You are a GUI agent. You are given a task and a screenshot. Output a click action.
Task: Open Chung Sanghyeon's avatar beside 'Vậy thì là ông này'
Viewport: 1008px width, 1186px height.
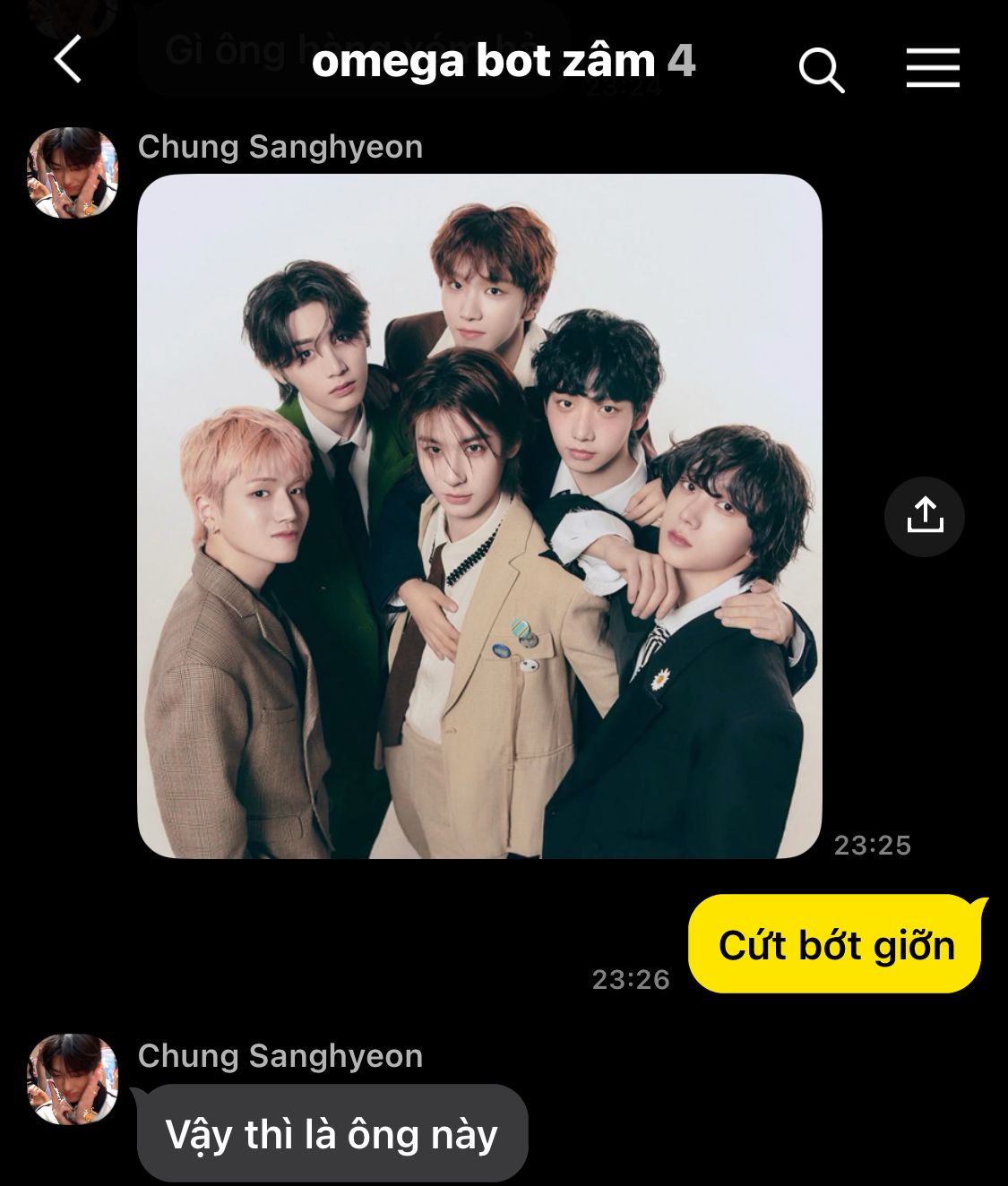[73, 1079]
